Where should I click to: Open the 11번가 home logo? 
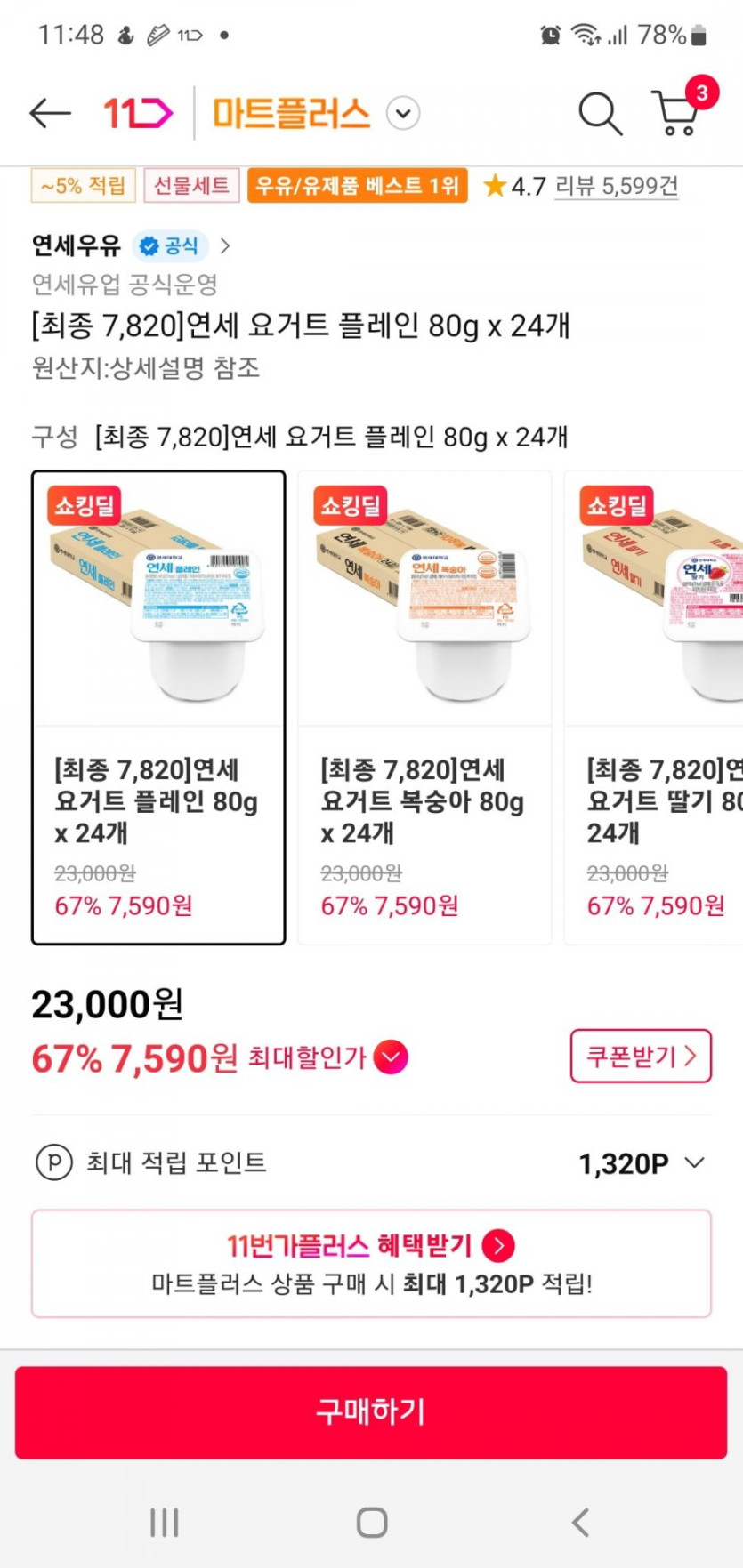(137, 113)
